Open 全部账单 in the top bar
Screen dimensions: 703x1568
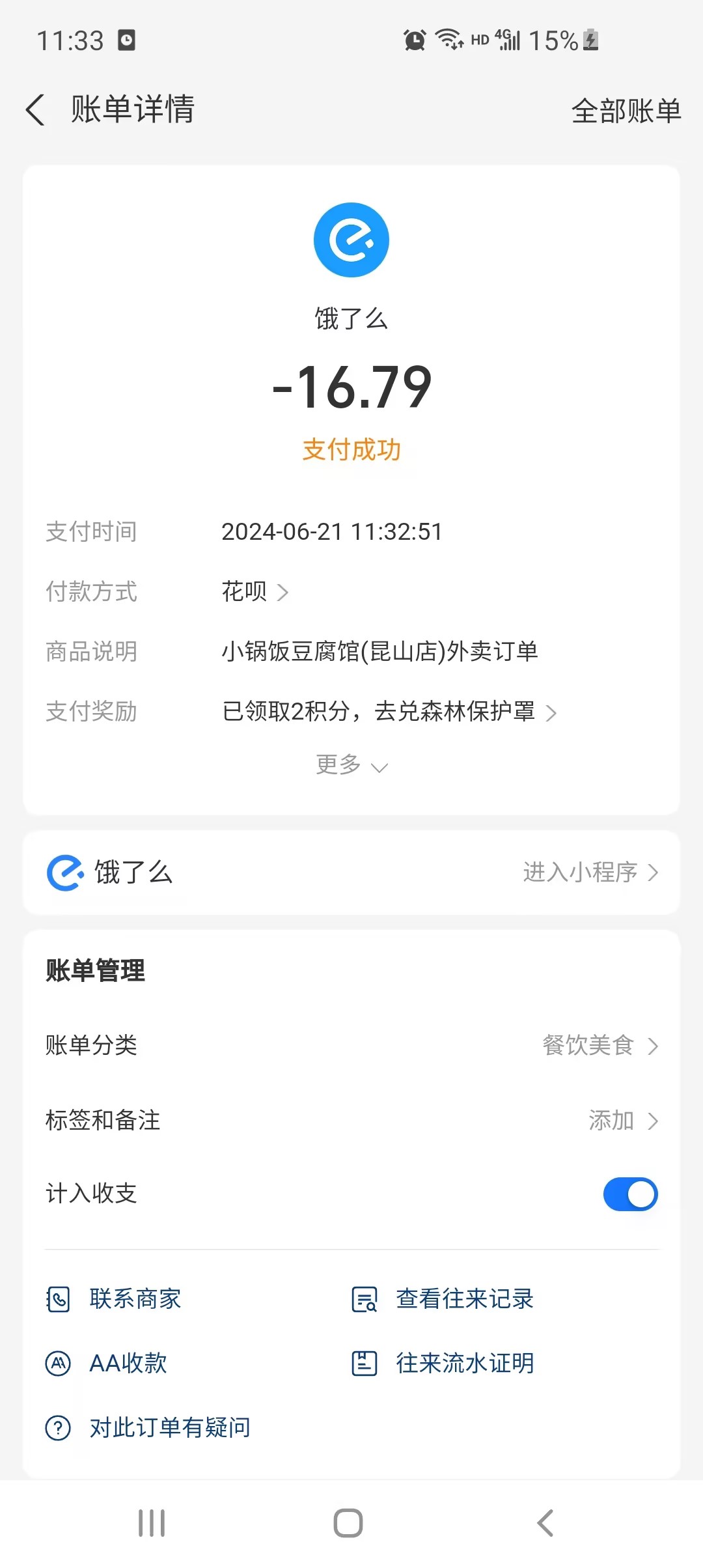tap(626, 111)
